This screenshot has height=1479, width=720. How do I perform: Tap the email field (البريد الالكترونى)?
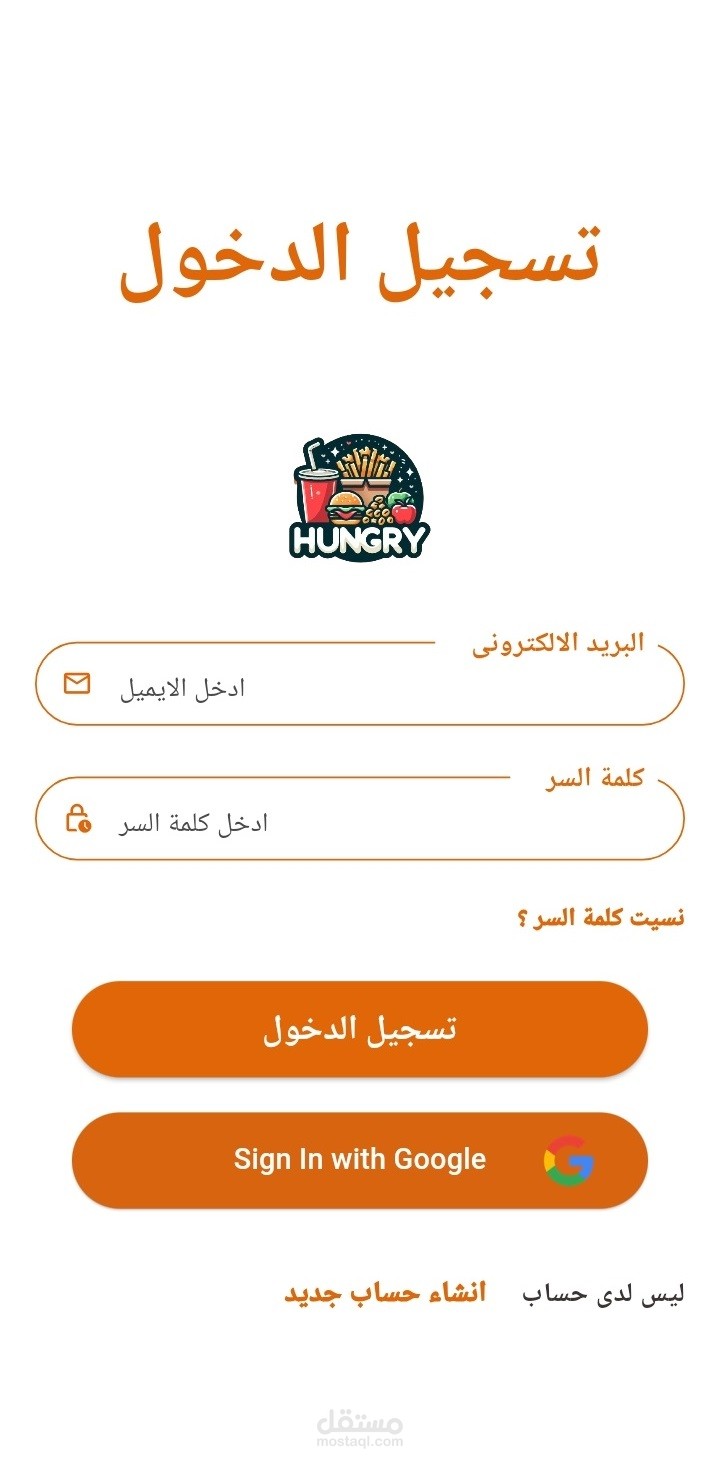pyautogui.click(x=360, y=684)
